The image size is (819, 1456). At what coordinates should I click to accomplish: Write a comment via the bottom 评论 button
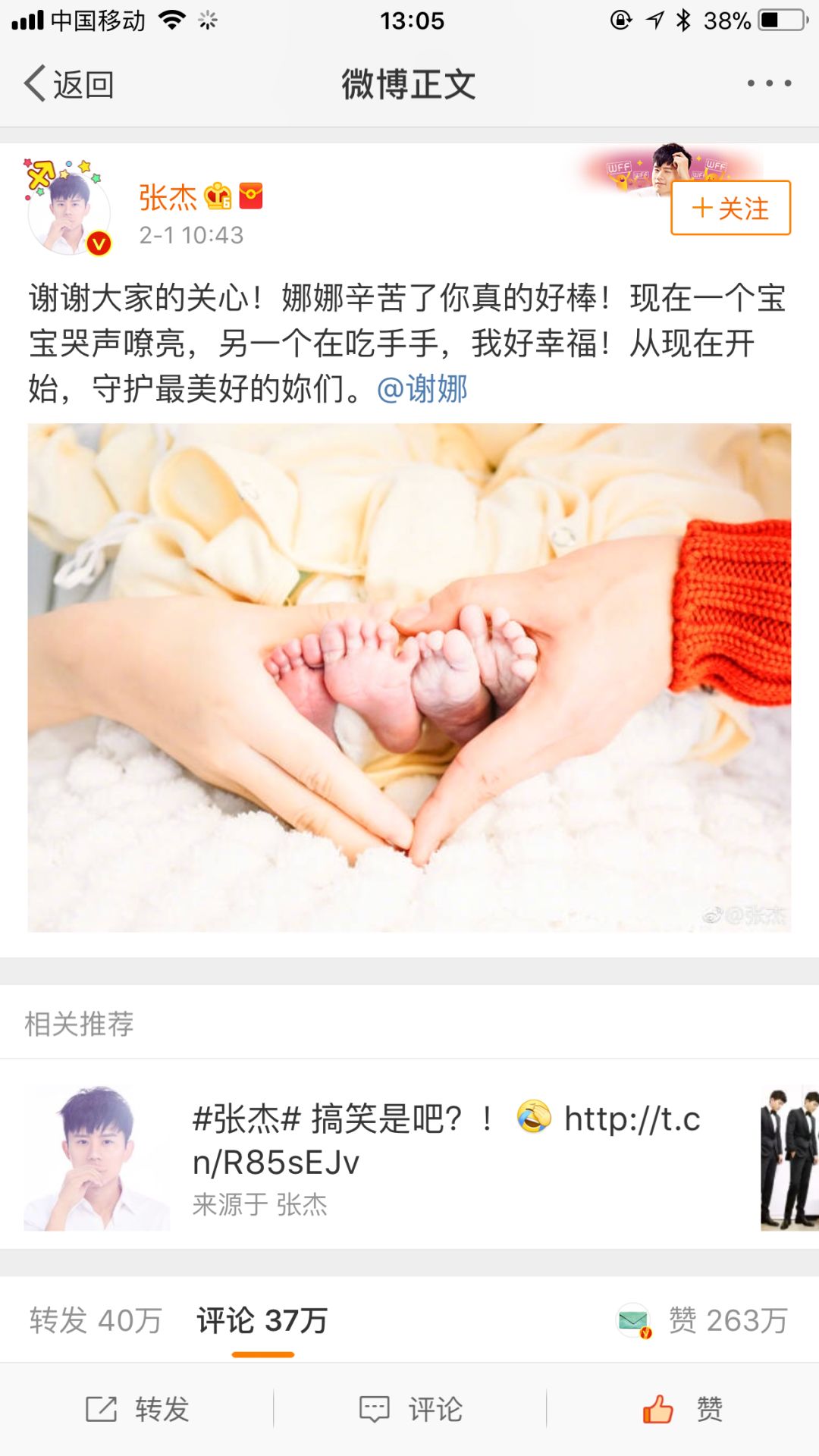coord(410,1409)
